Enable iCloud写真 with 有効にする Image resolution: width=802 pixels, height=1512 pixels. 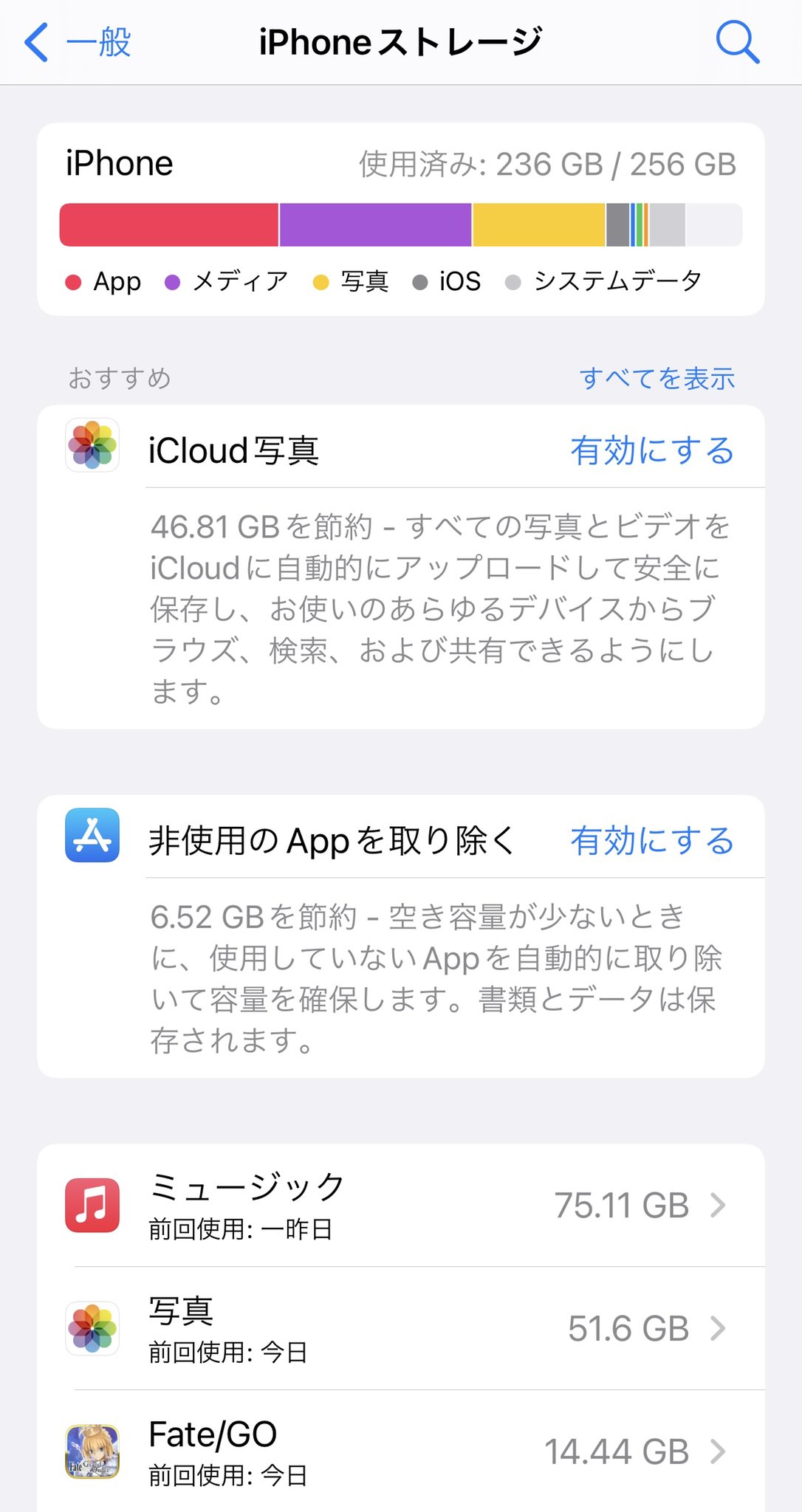pyautogui.click(x=652, y=450)
